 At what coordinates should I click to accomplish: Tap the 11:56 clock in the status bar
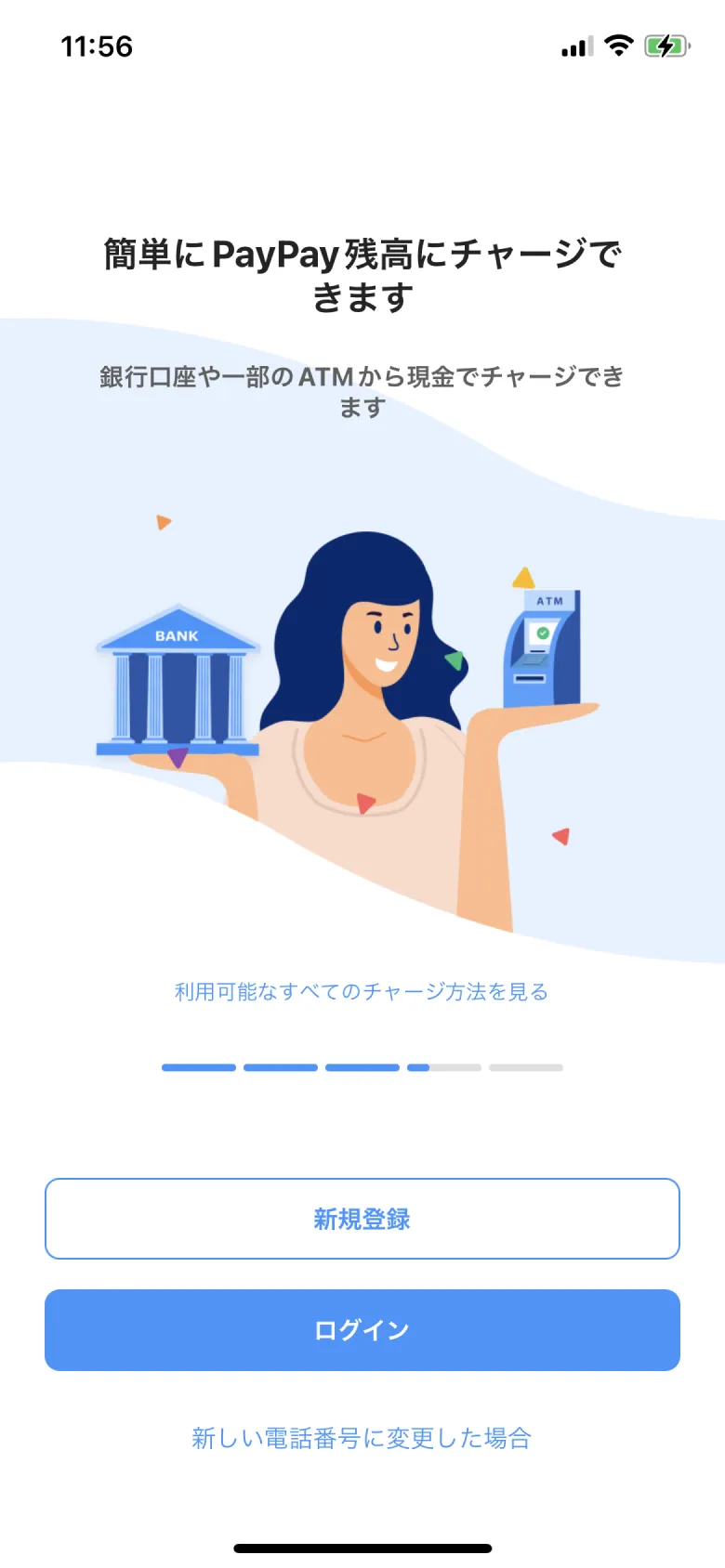[97, 46]
